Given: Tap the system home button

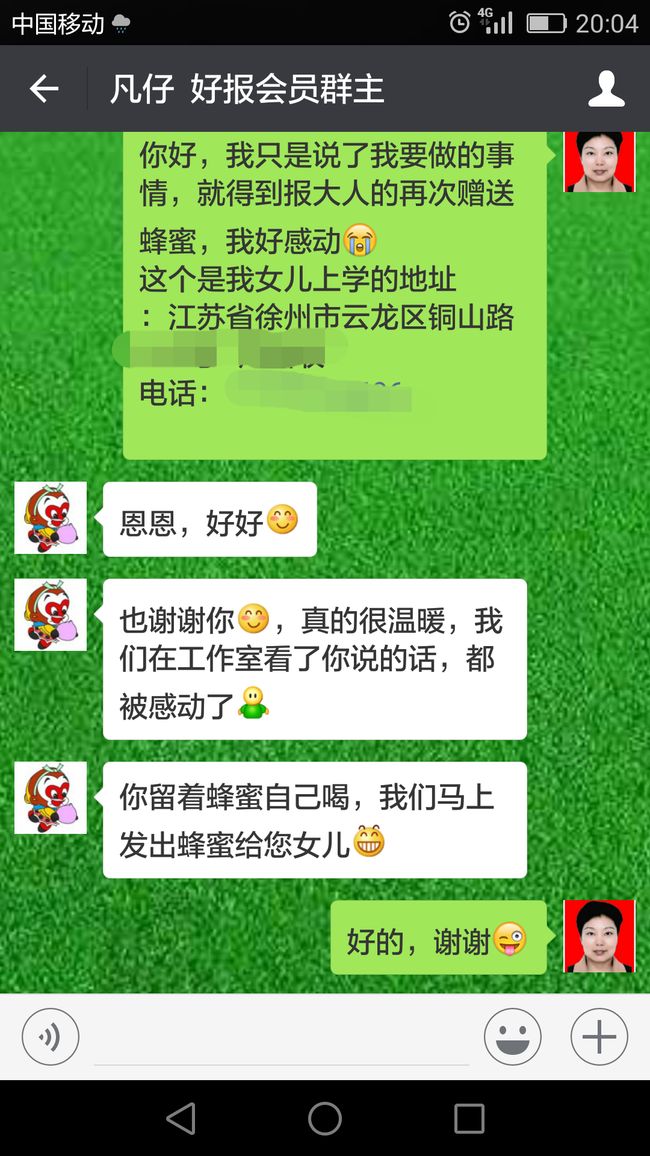Looking at the screenshot, I should 325,1118.
